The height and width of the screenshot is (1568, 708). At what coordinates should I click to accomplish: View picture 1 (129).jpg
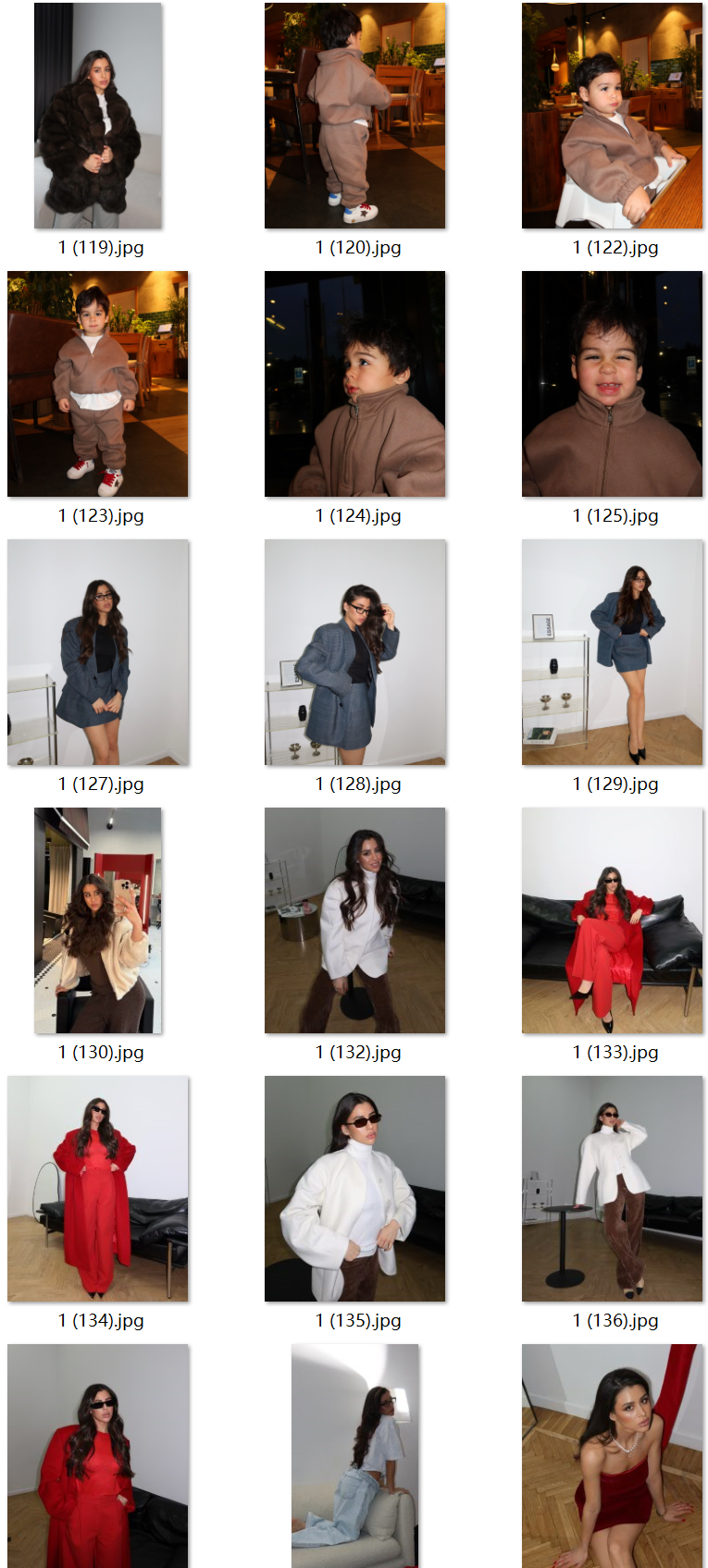612,652
